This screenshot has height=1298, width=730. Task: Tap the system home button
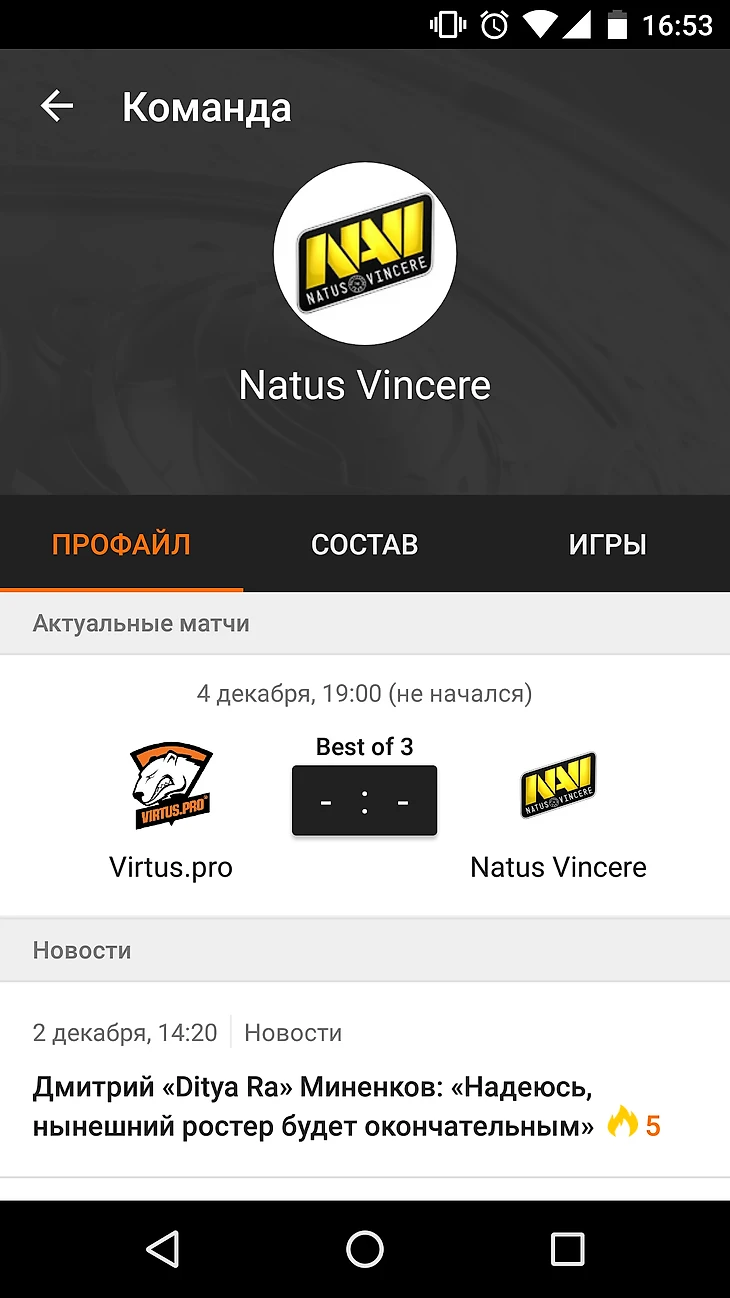coord(365,1249)
